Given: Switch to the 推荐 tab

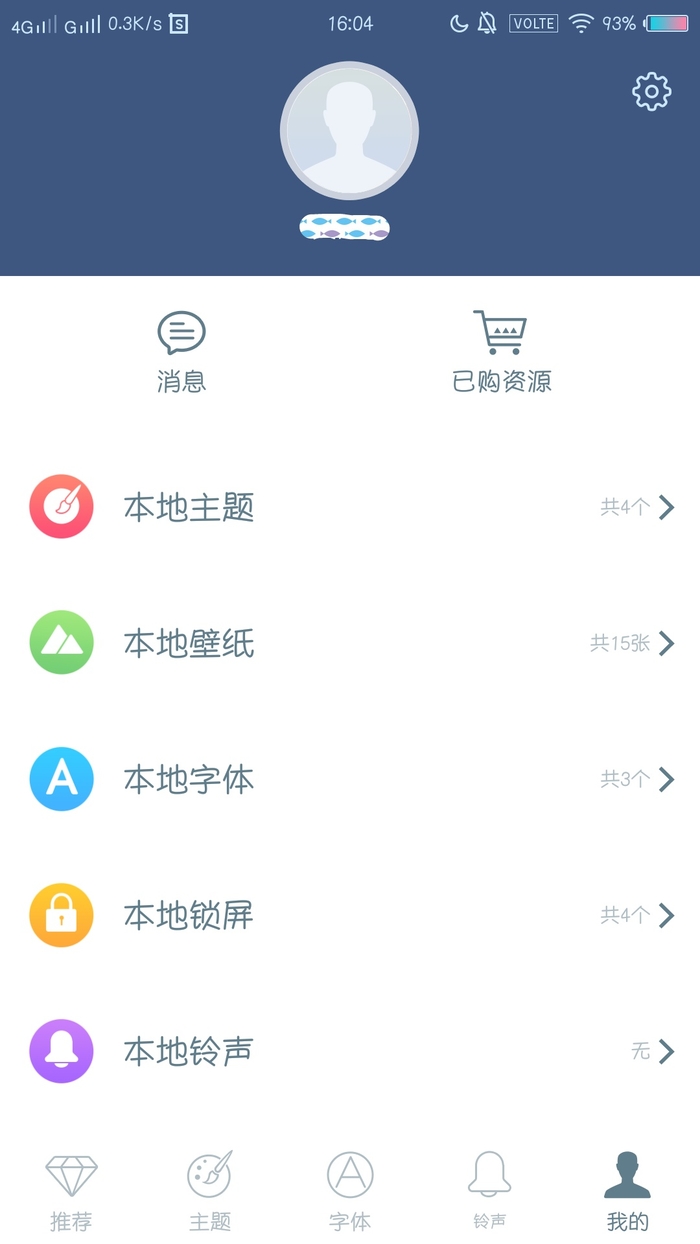Looking at the screenshot, I should 71,1191.
